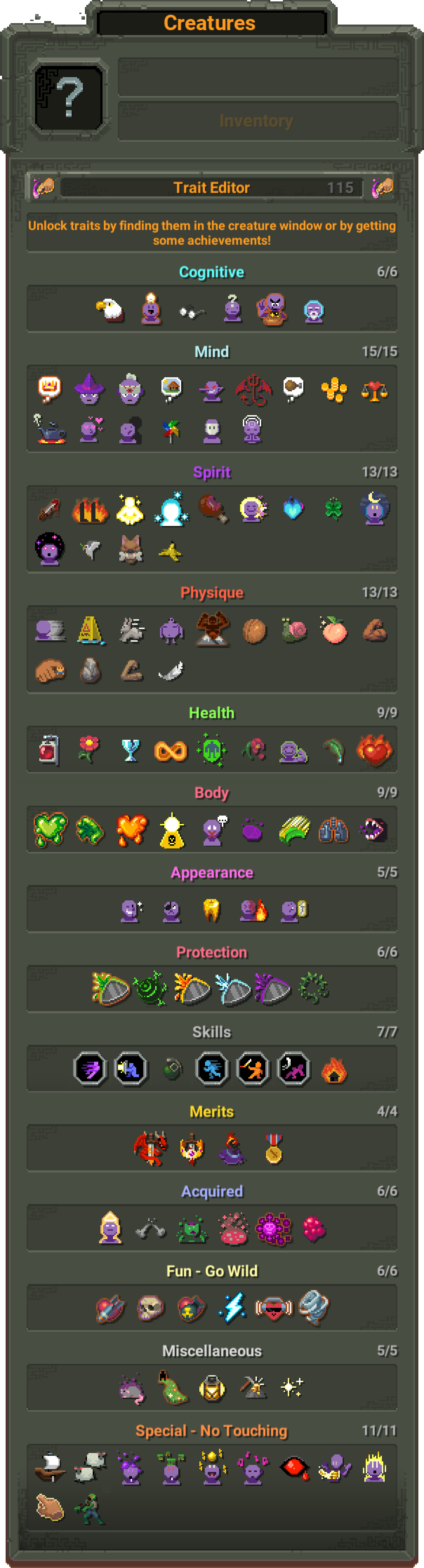Choose the grenade trait in Skills
Viewport: 424px width, 1568px height.
click(x=172, y=1069)
